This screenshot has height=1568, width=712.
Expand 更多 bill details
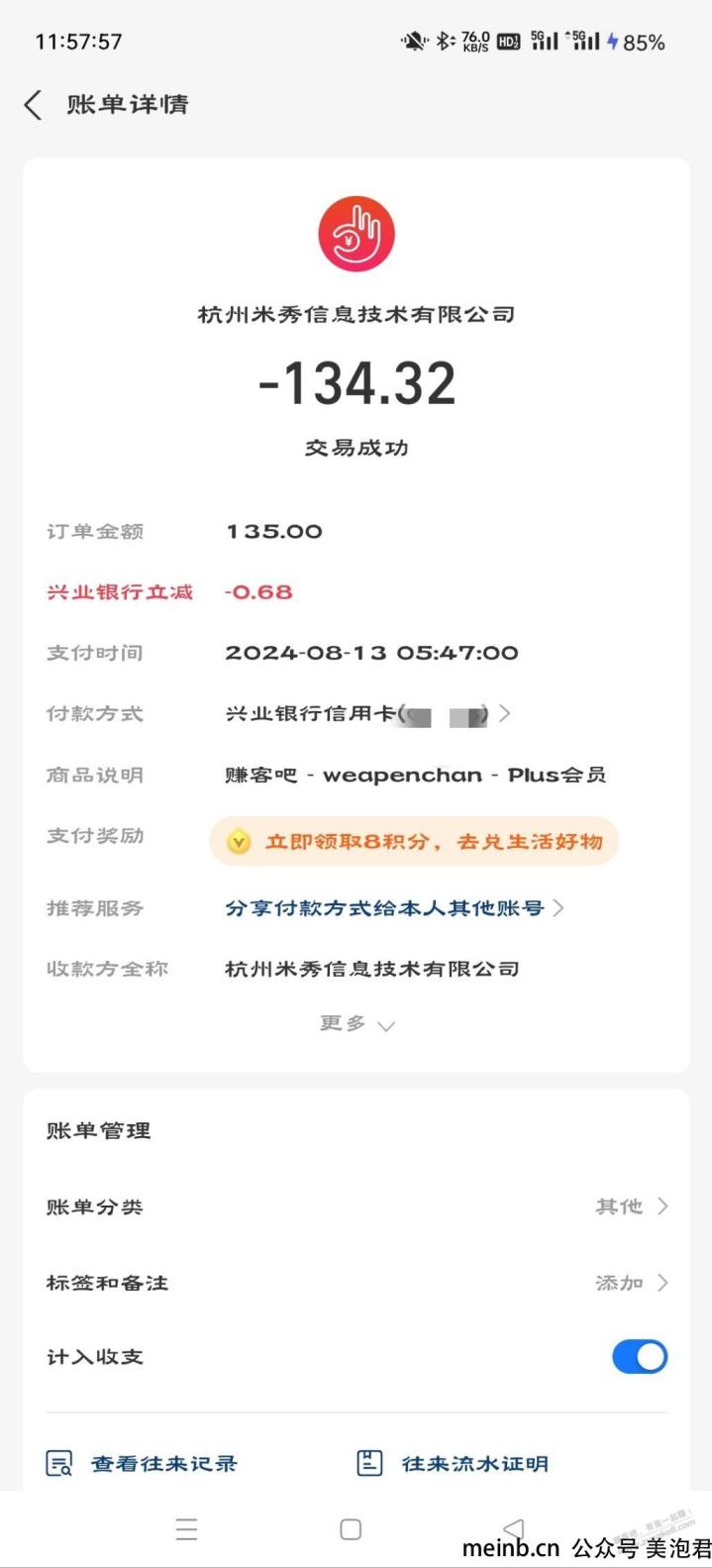(356, 1024)
